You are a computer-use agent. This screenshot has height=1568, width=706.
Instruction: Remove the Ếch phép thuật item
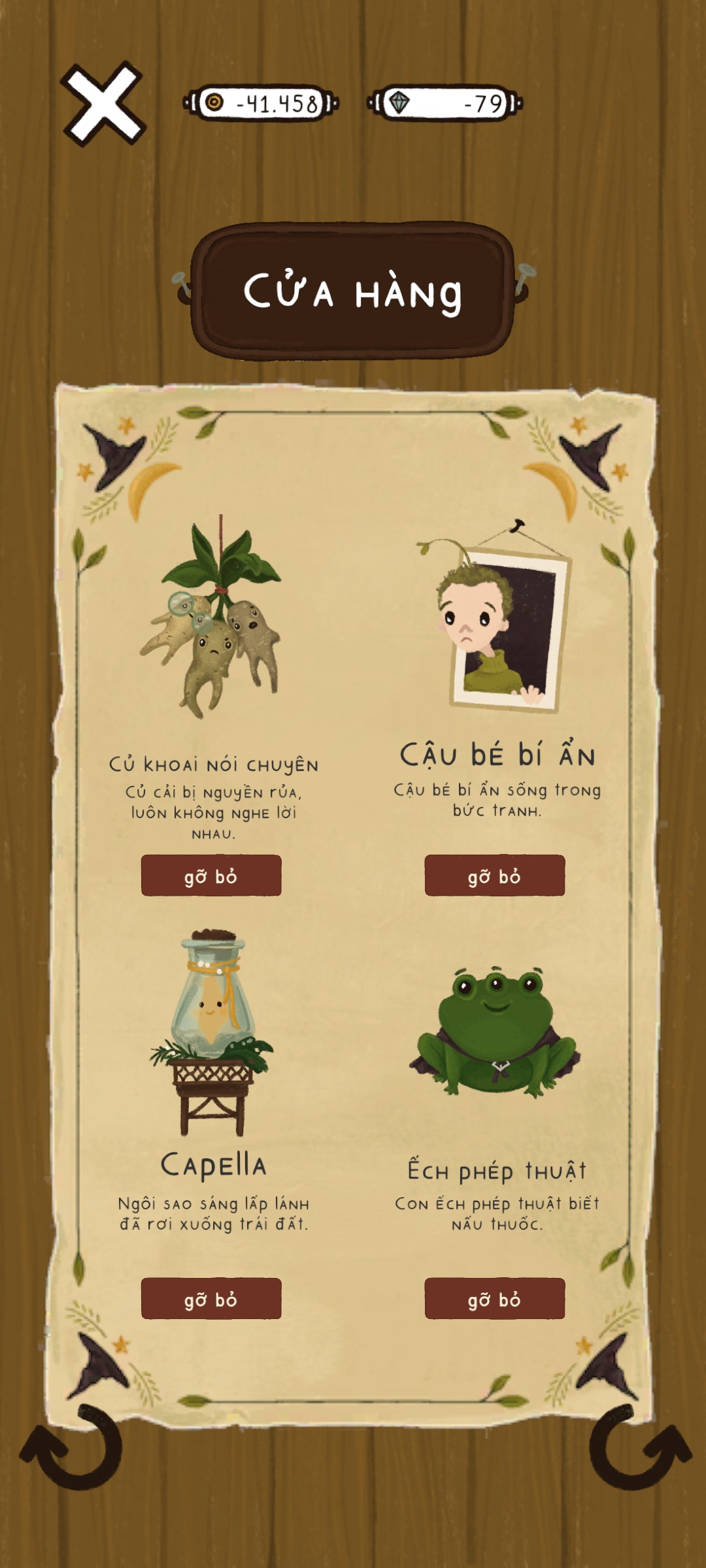point(495,1299)
